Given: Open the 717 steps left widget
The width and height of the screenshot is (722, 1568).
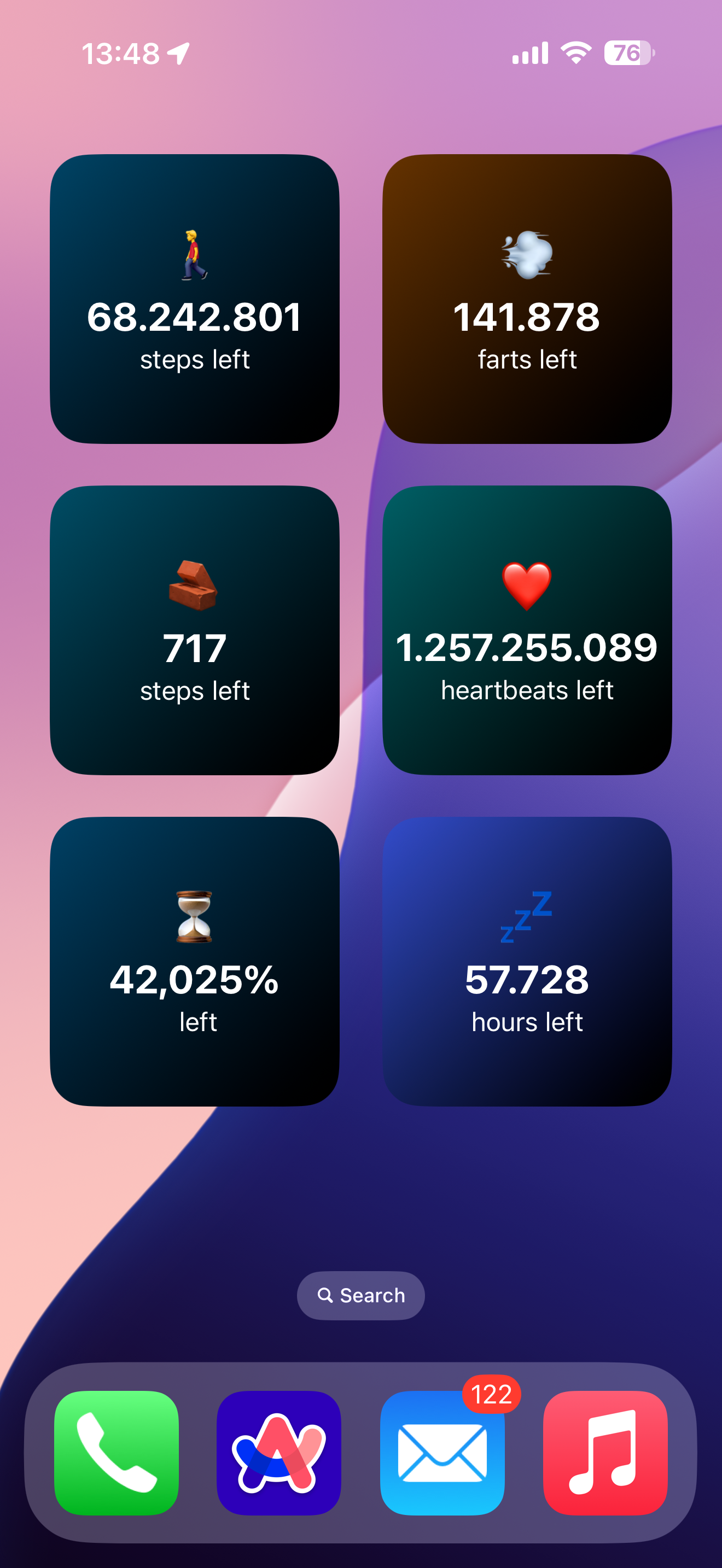Looking at the screenshot, I should (x=195, y=630).
